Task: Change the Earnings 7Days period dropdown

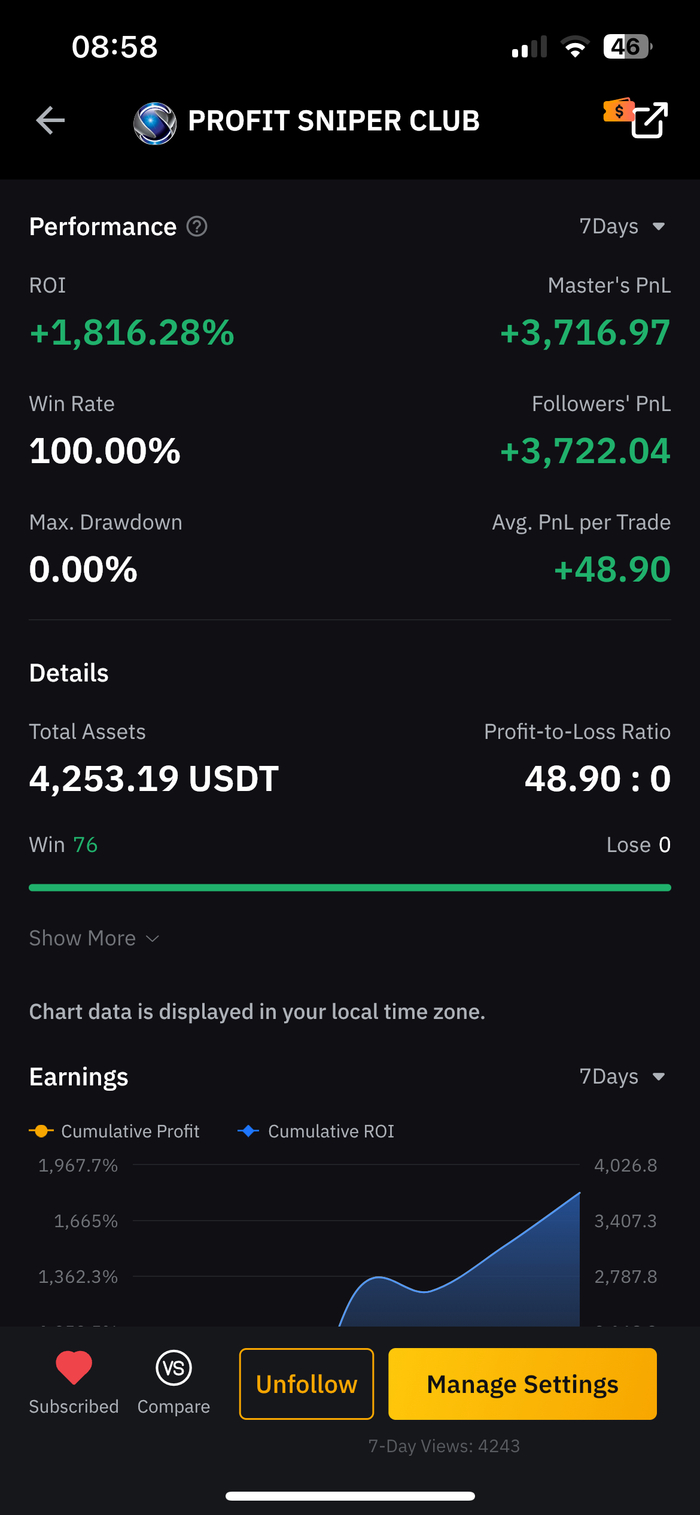Action: 622,1077
